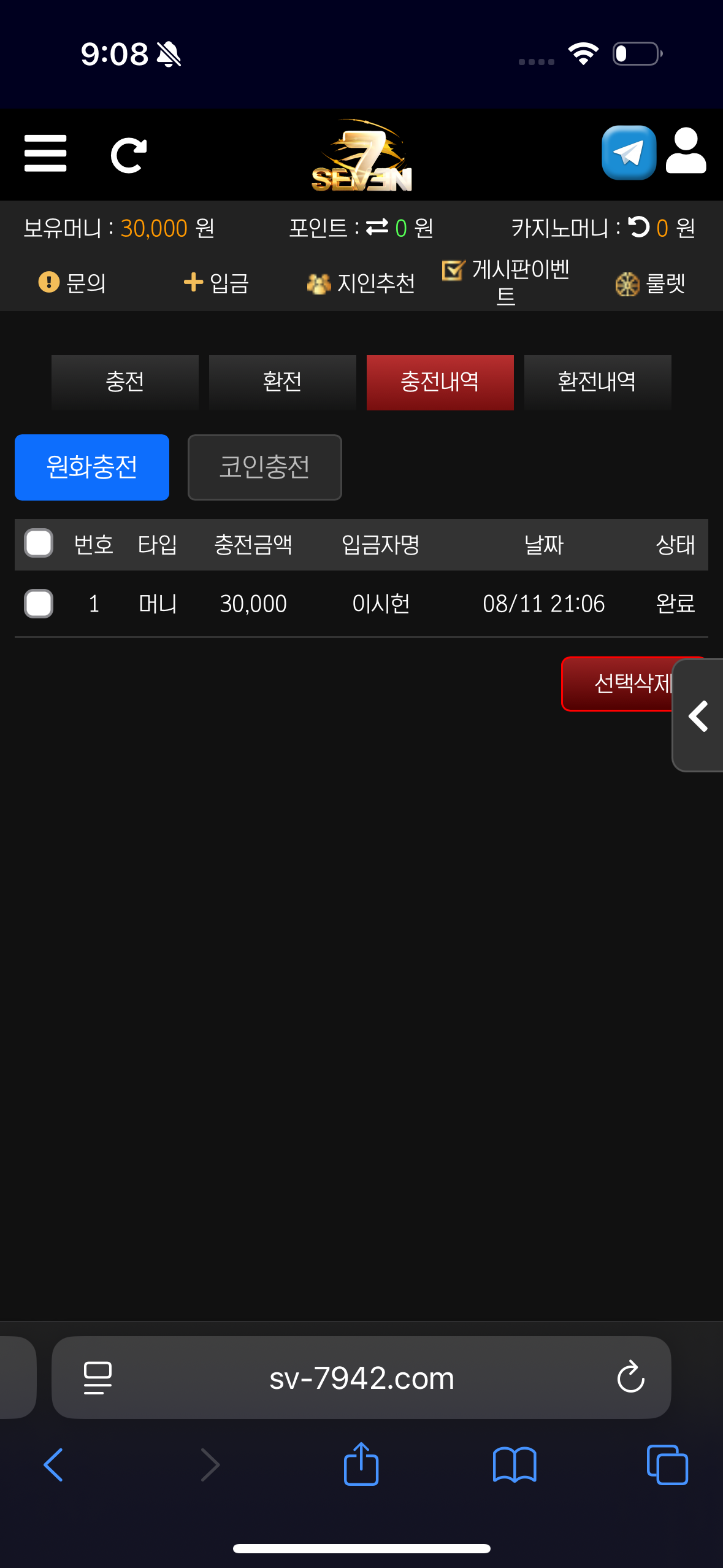The image size is (723, 1568).
Task: Select 원화충전 filter
Action: (92, 467)
